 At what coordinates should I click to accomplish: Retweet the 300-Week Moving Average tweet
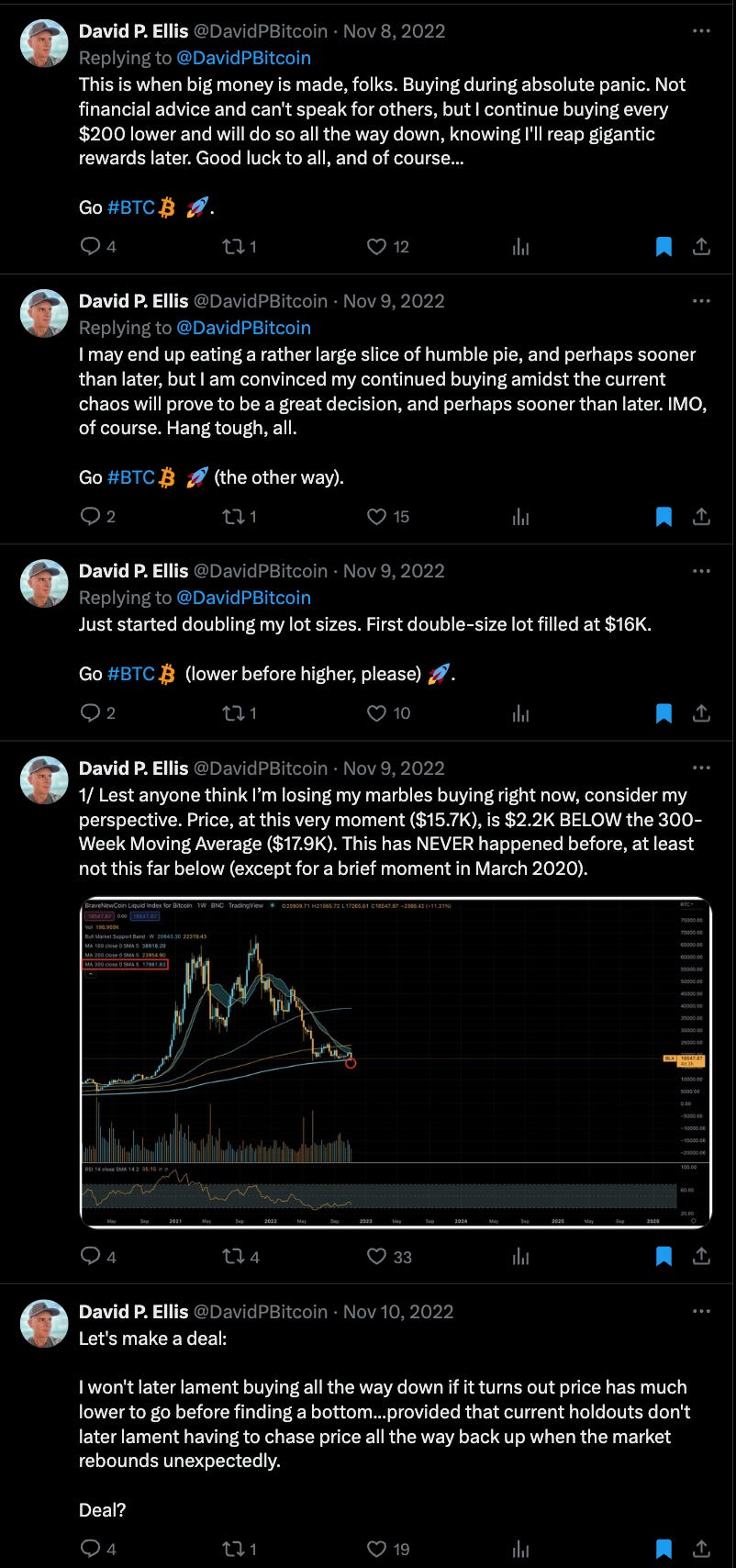[x=233, y=1256]
